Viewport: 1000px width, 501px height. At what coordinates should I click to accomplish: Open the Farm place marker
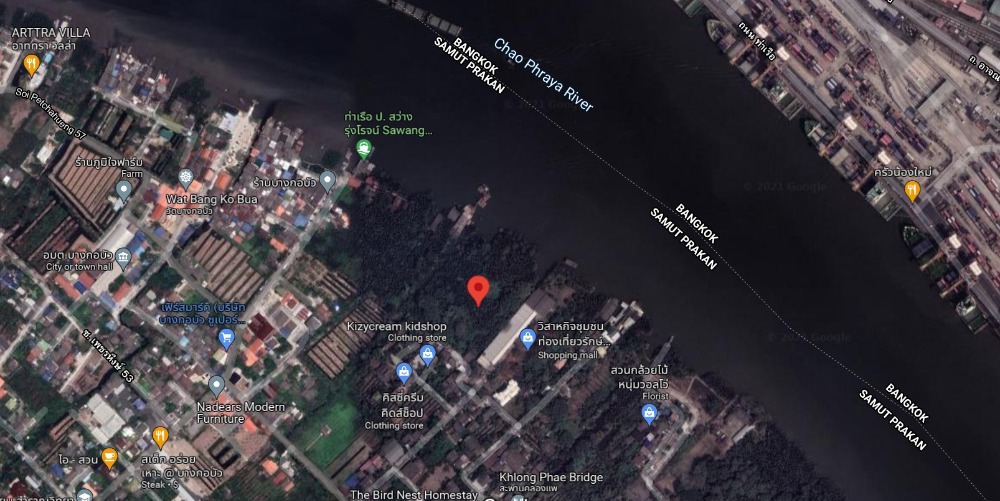point(124,190)
